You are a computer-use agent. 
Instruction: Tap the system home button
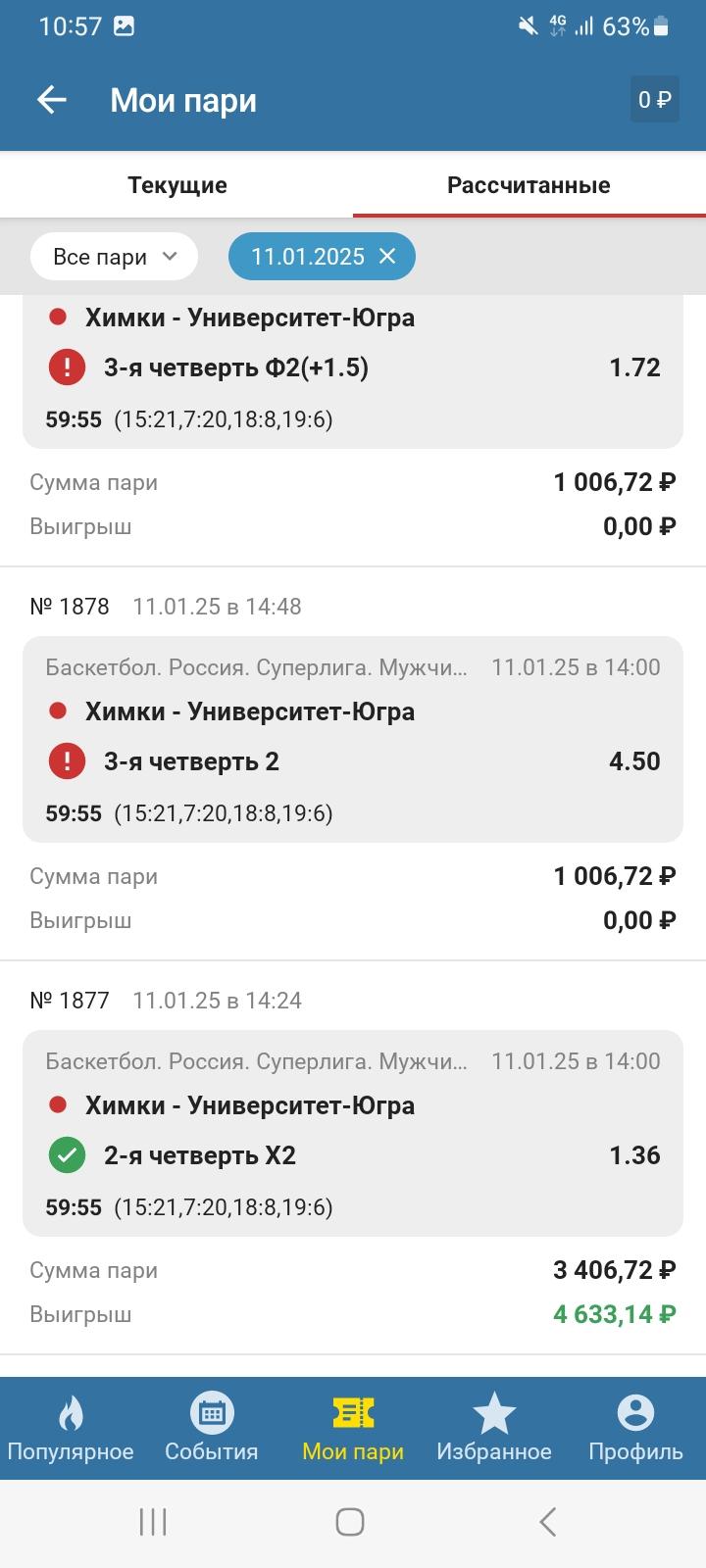pos(350,1522)
